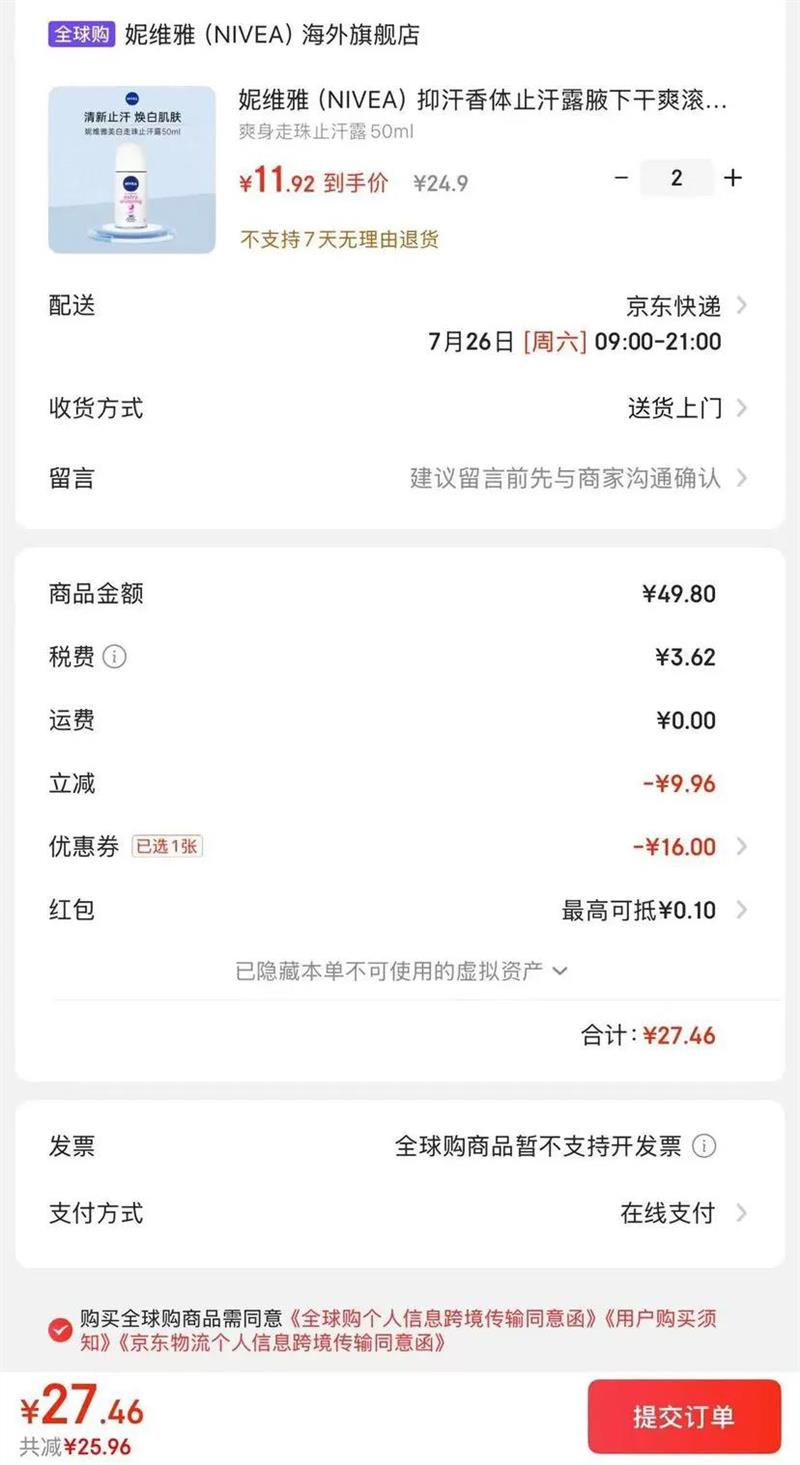Open the NIVEA deodorant product image
Viewport: 800px width, 1465px height.
131,169
